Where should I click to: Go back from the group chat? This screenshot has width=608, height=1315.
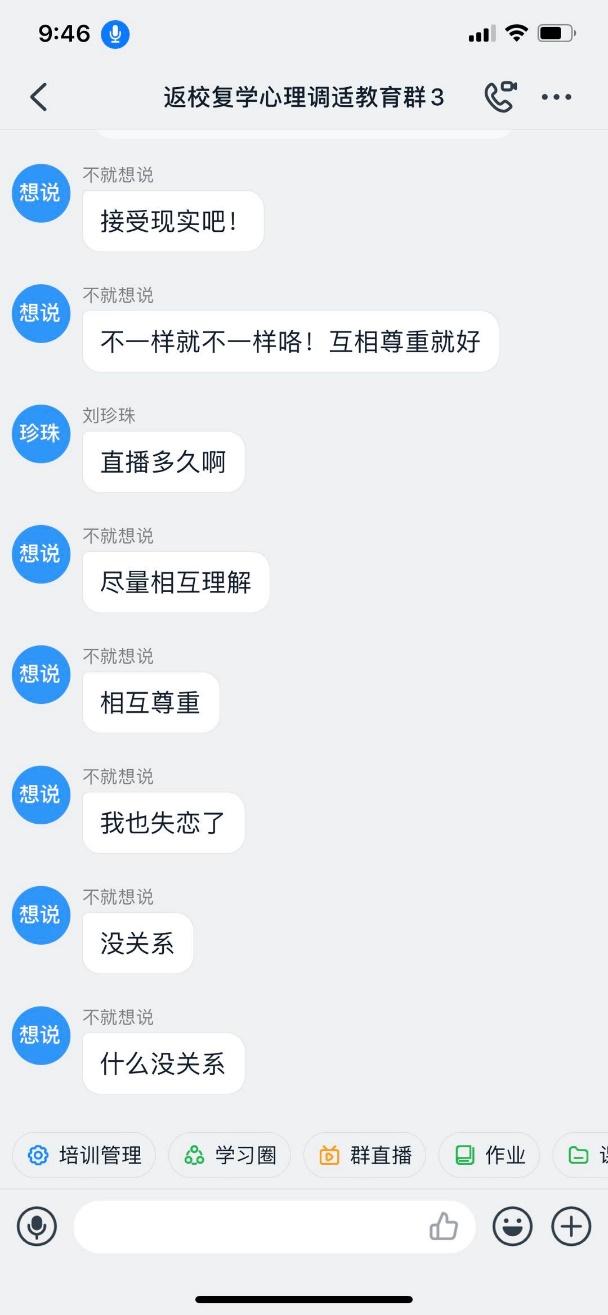[38, 97]
